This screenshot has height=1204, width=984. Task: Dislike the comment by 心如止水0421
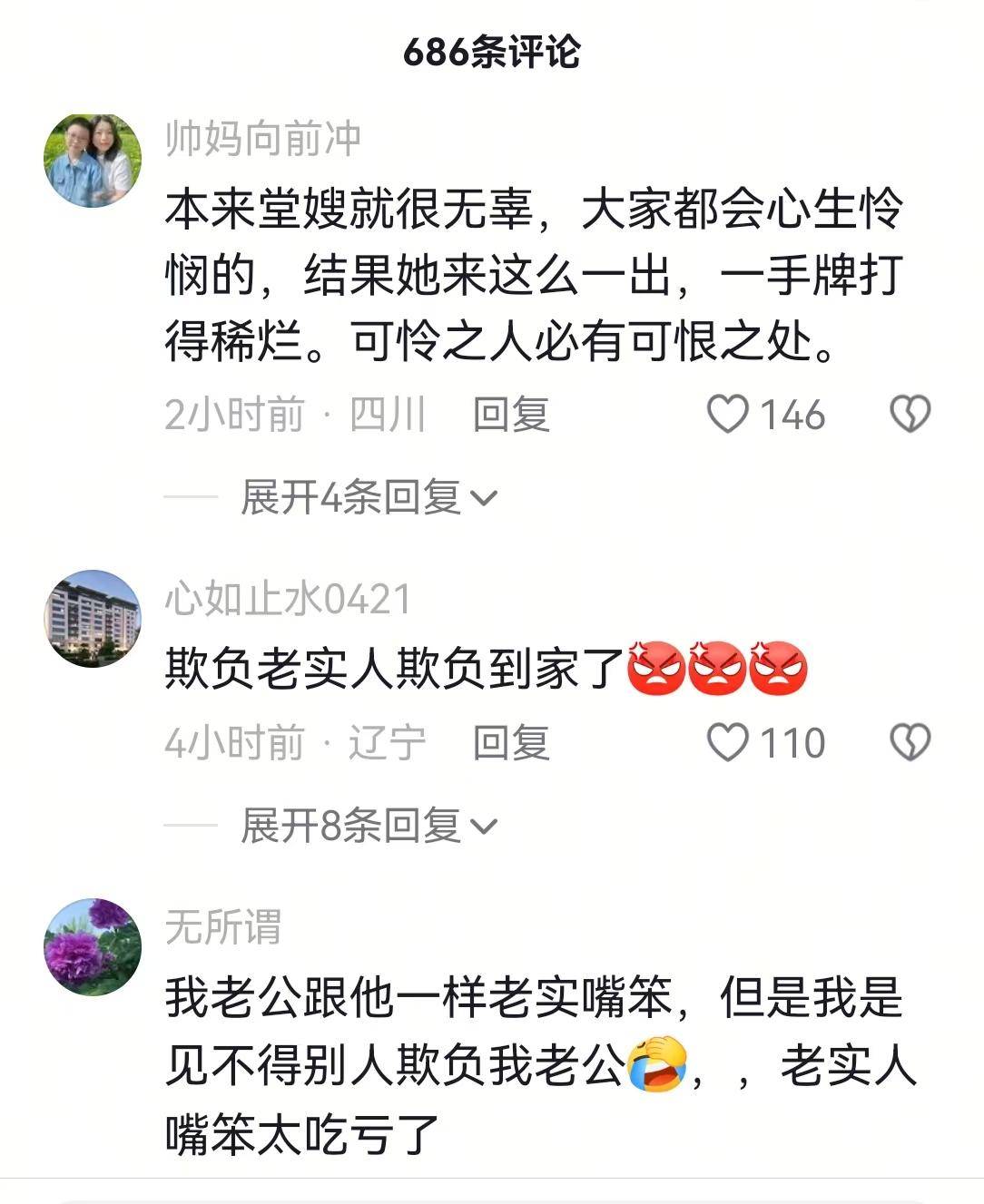tap(910, 743)
